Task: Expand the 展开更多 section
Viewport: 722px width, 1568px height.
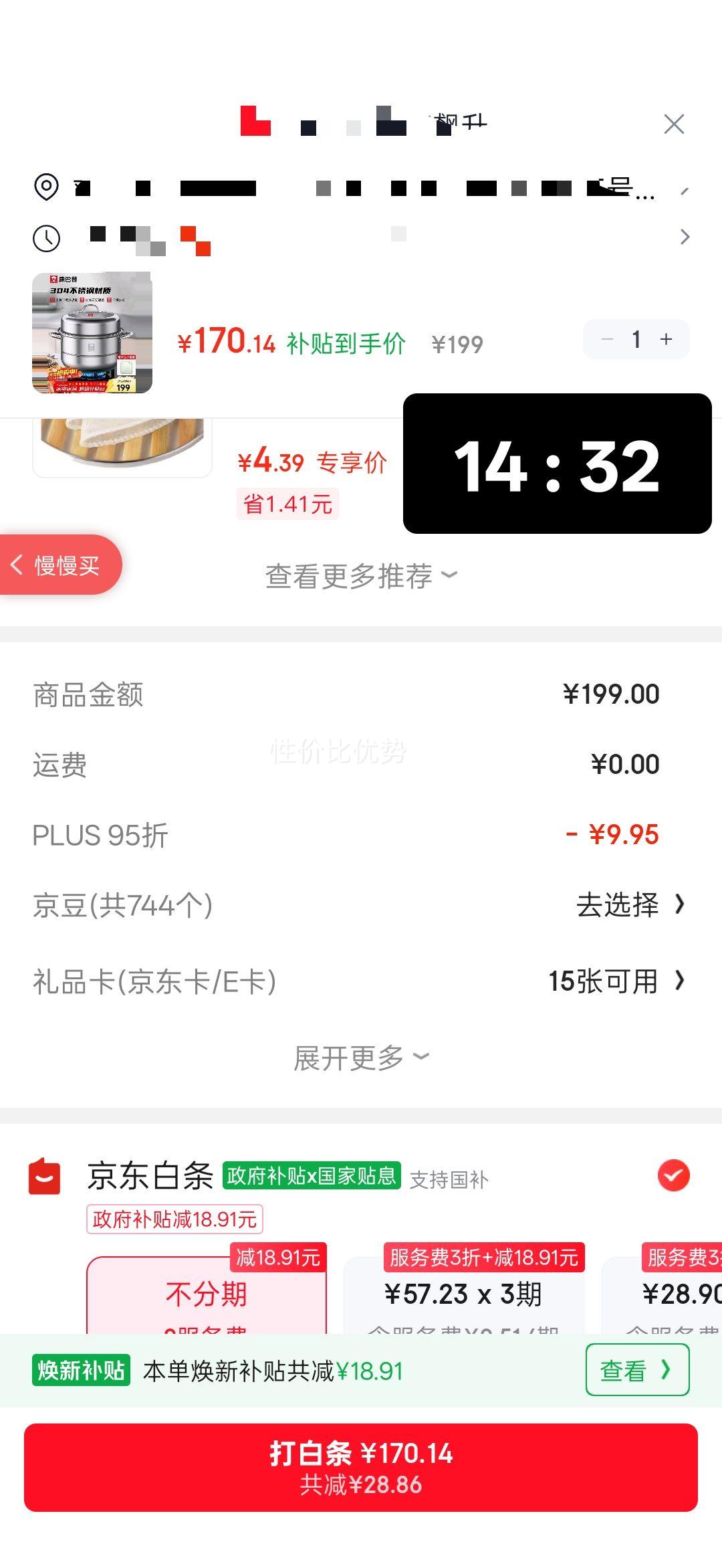Action: coord(361,1056)
